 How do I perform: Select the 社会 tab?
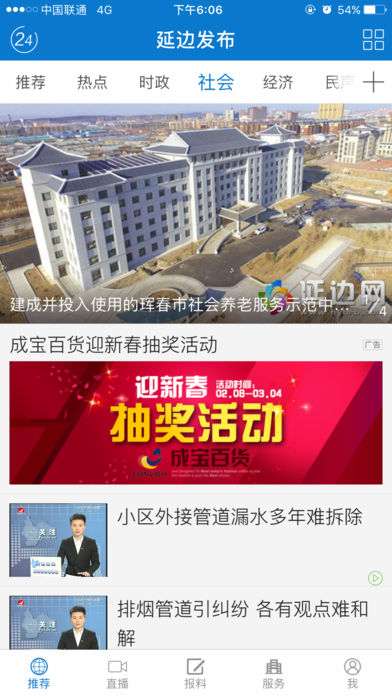pos(216,83)
